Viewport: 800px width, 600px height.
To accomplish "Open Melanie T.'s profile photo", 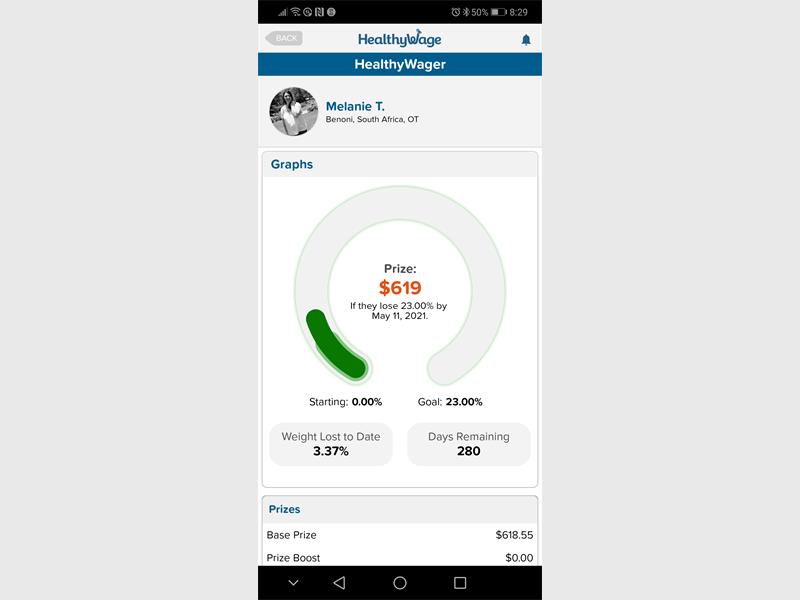I will point(294,112).
